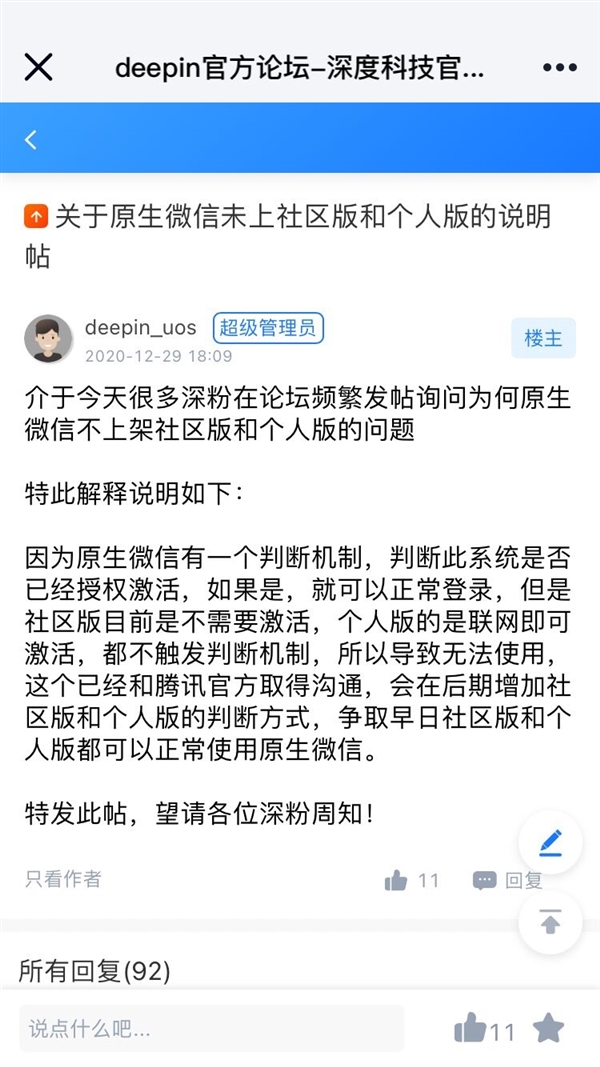This screenshot has height=1067, width=600.
Task: Like the thread from the bottom bar
Action: pyautogui.click(x=484, y=1029)
